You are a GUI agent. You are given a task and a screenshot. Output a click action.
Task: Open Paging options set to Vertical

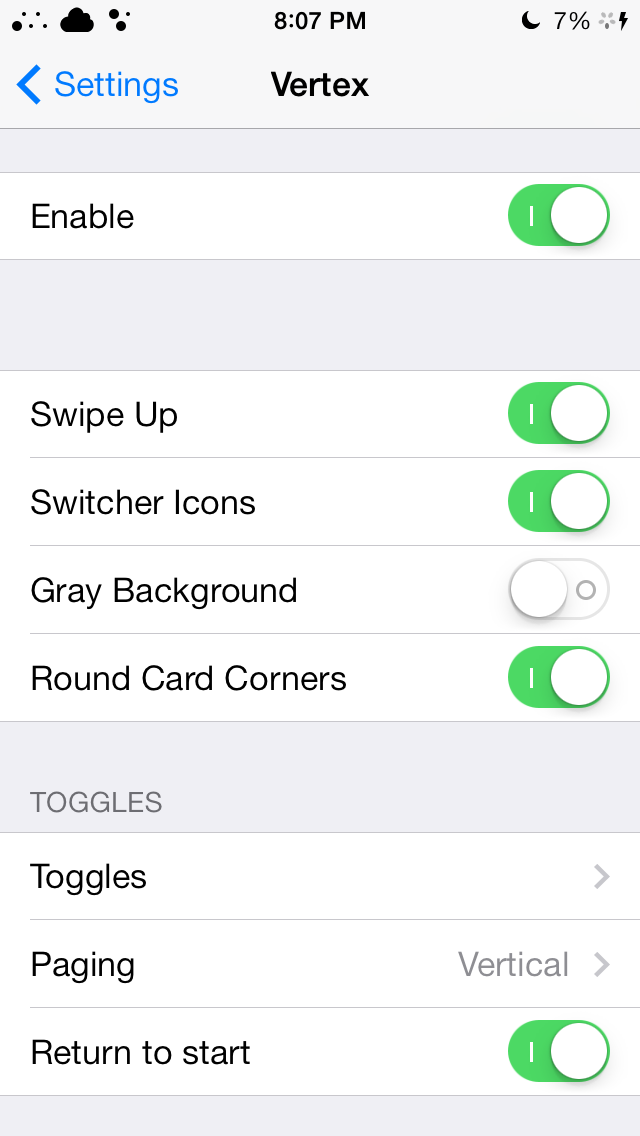click(x=320, y=964)
